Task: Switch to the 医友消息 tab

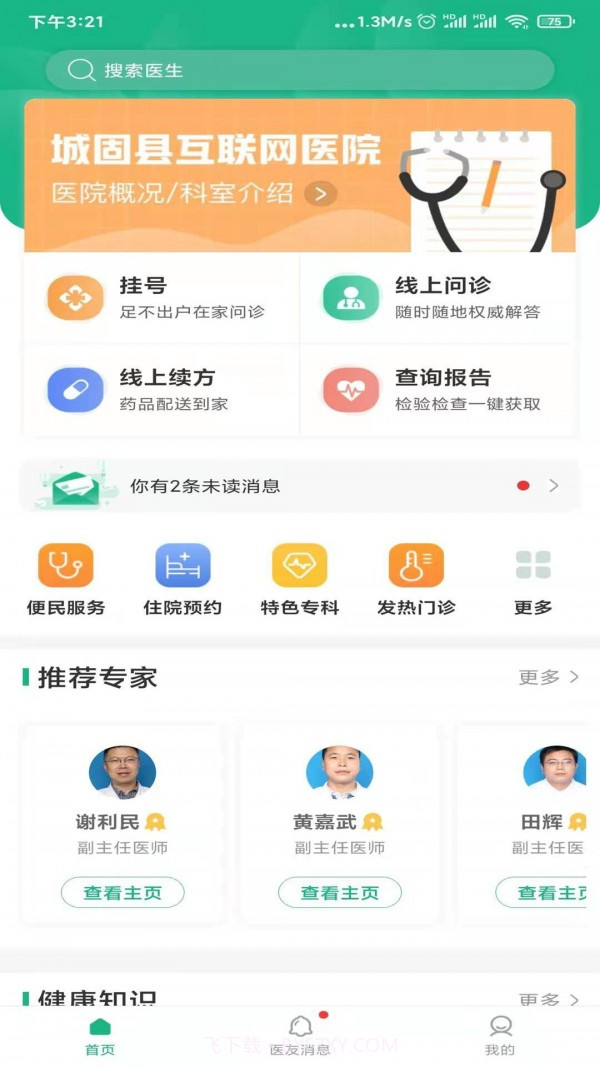Action: tap(300, 1036)
